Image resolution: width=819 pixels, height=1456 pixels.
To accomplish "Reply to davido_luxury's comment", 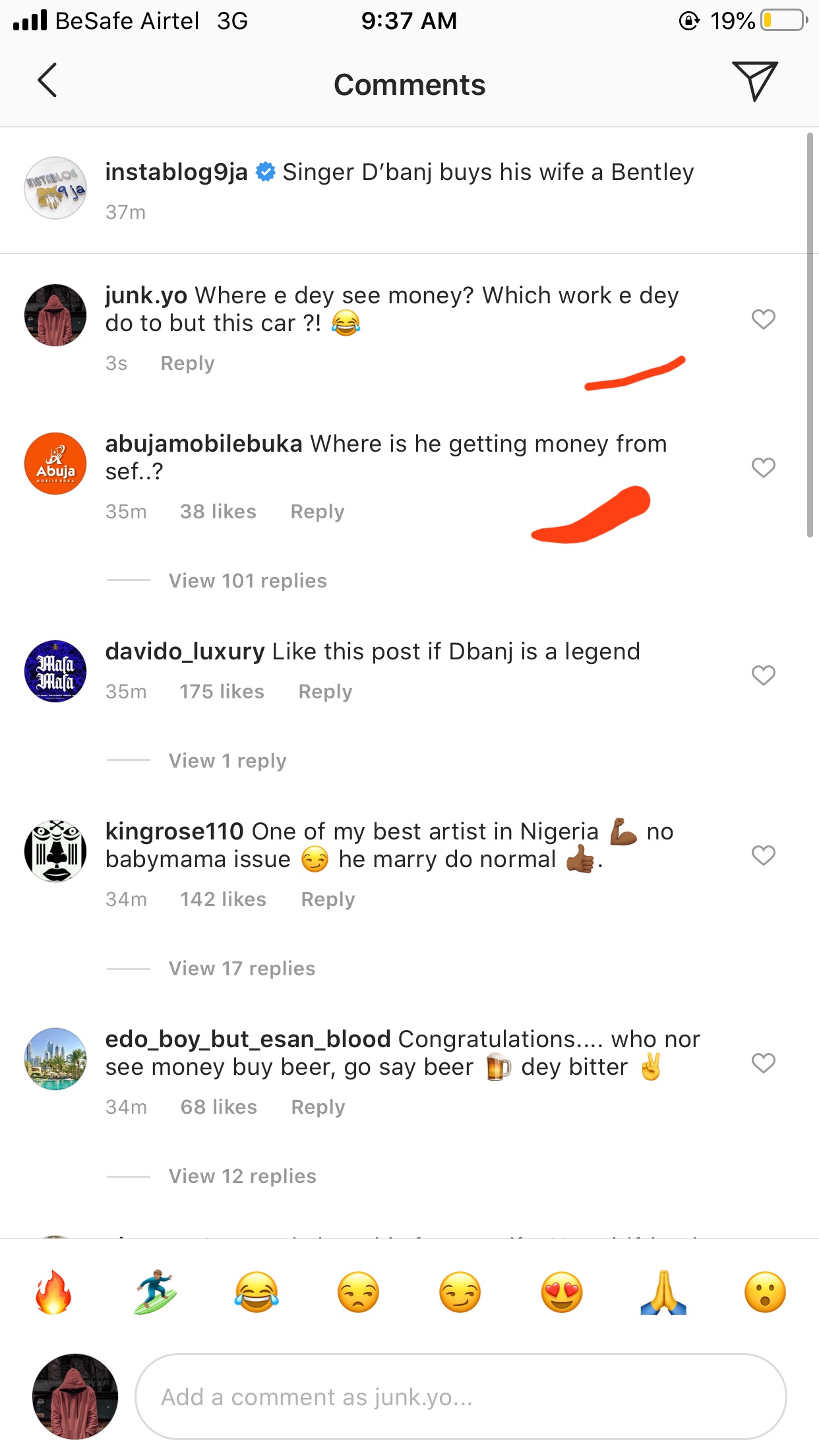I will click(x=325, y=692).
